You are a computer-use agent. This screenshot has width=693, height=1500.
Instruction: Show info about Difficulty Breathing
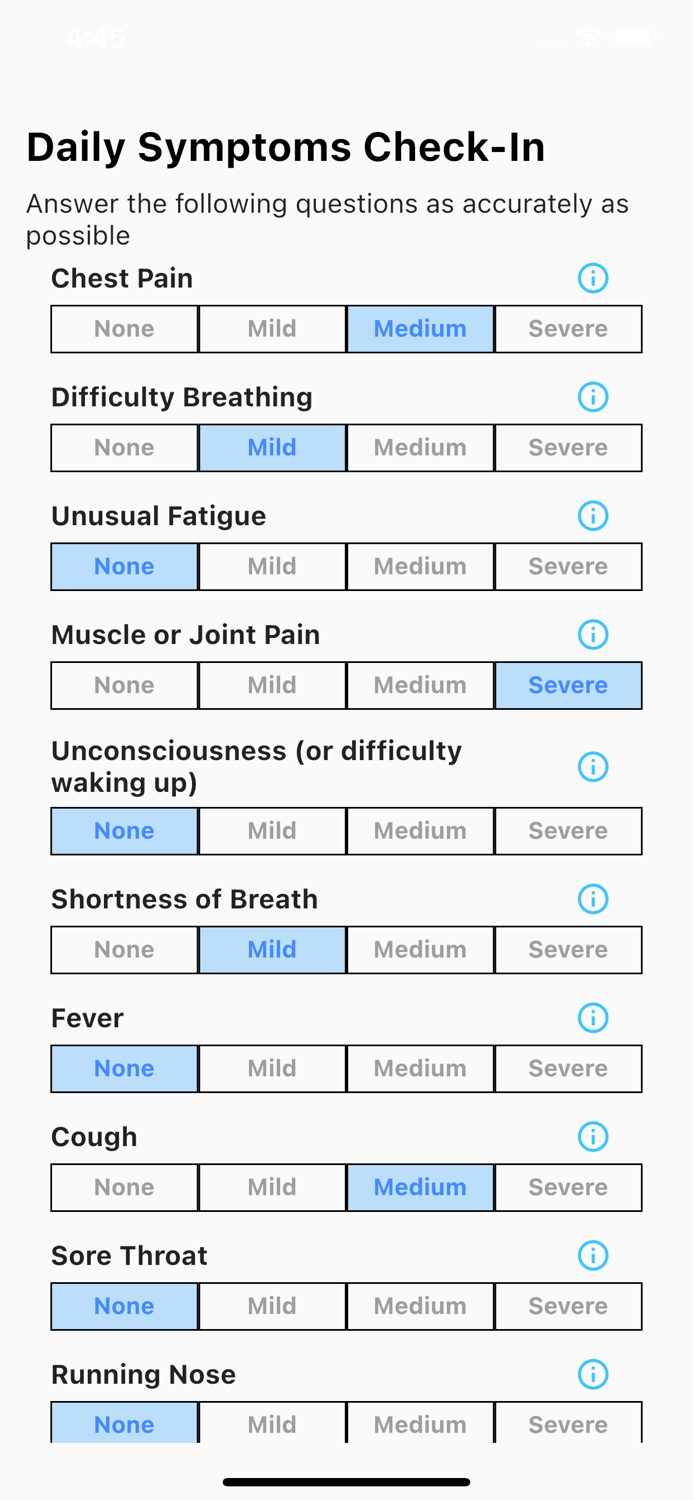[593, 397]
